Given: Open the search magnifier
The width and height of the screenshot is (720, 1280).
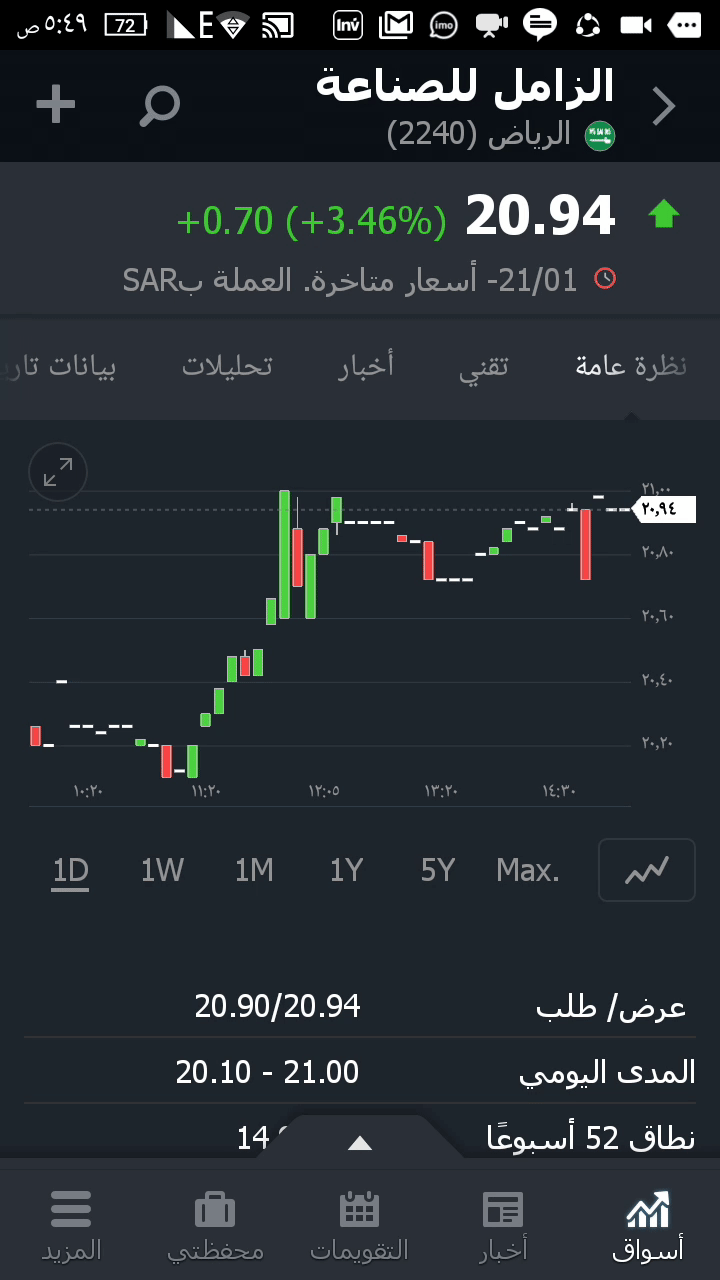Looking at the screenshot, I should 160,105.
